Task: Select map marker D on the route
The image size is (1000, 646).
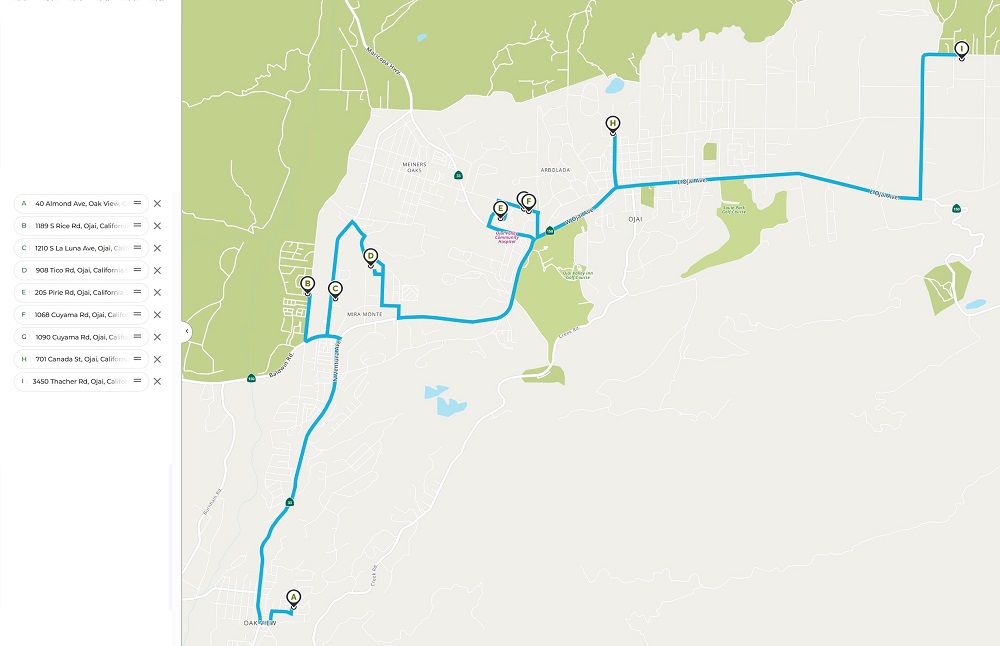Action: (x=370, y=256)
